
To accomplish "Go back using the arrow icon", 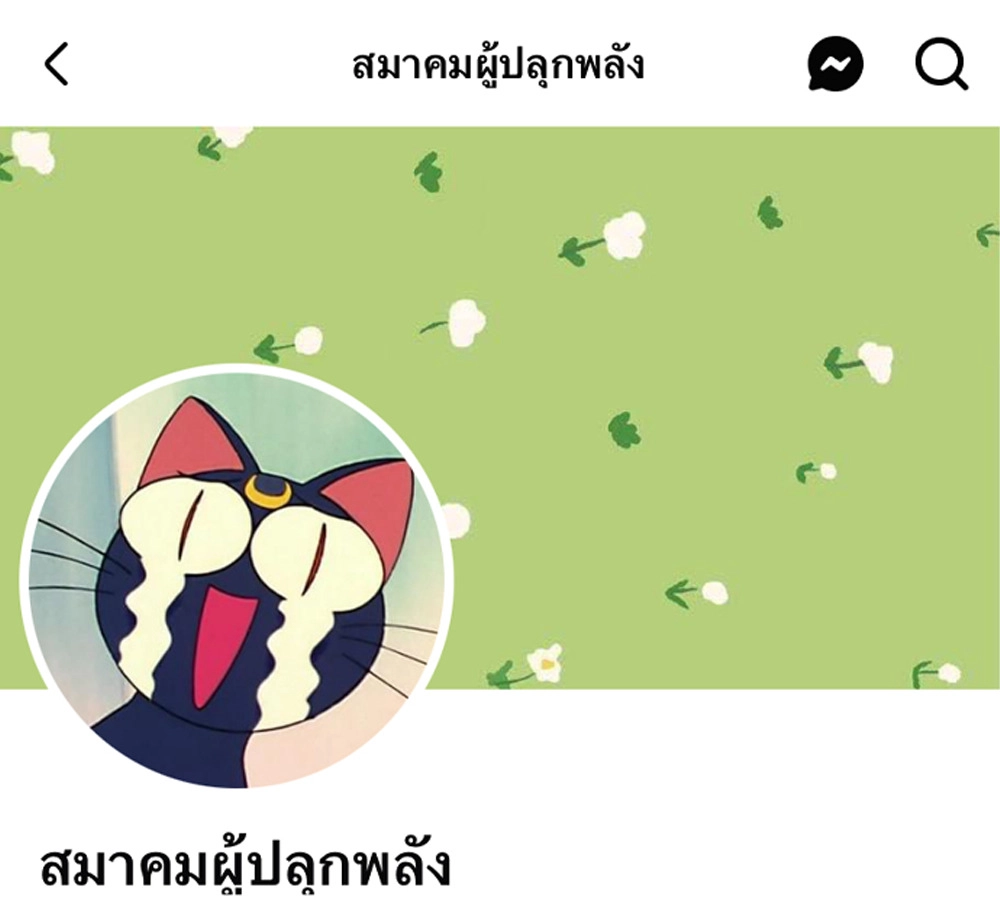I will point(56,64).
